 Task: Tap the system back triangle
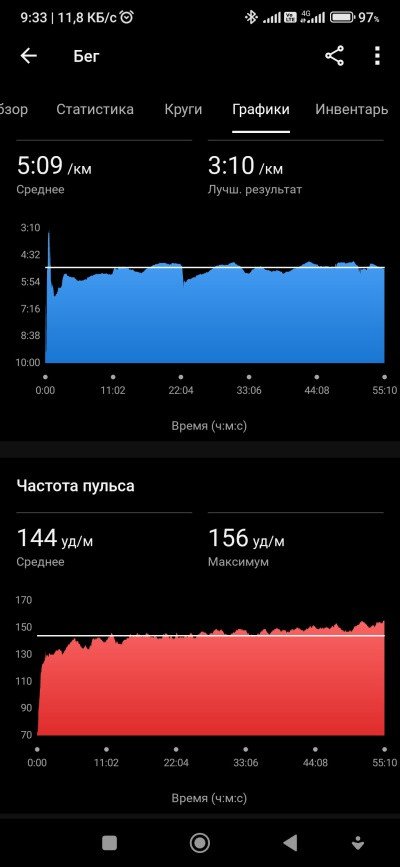click(289, 843)
